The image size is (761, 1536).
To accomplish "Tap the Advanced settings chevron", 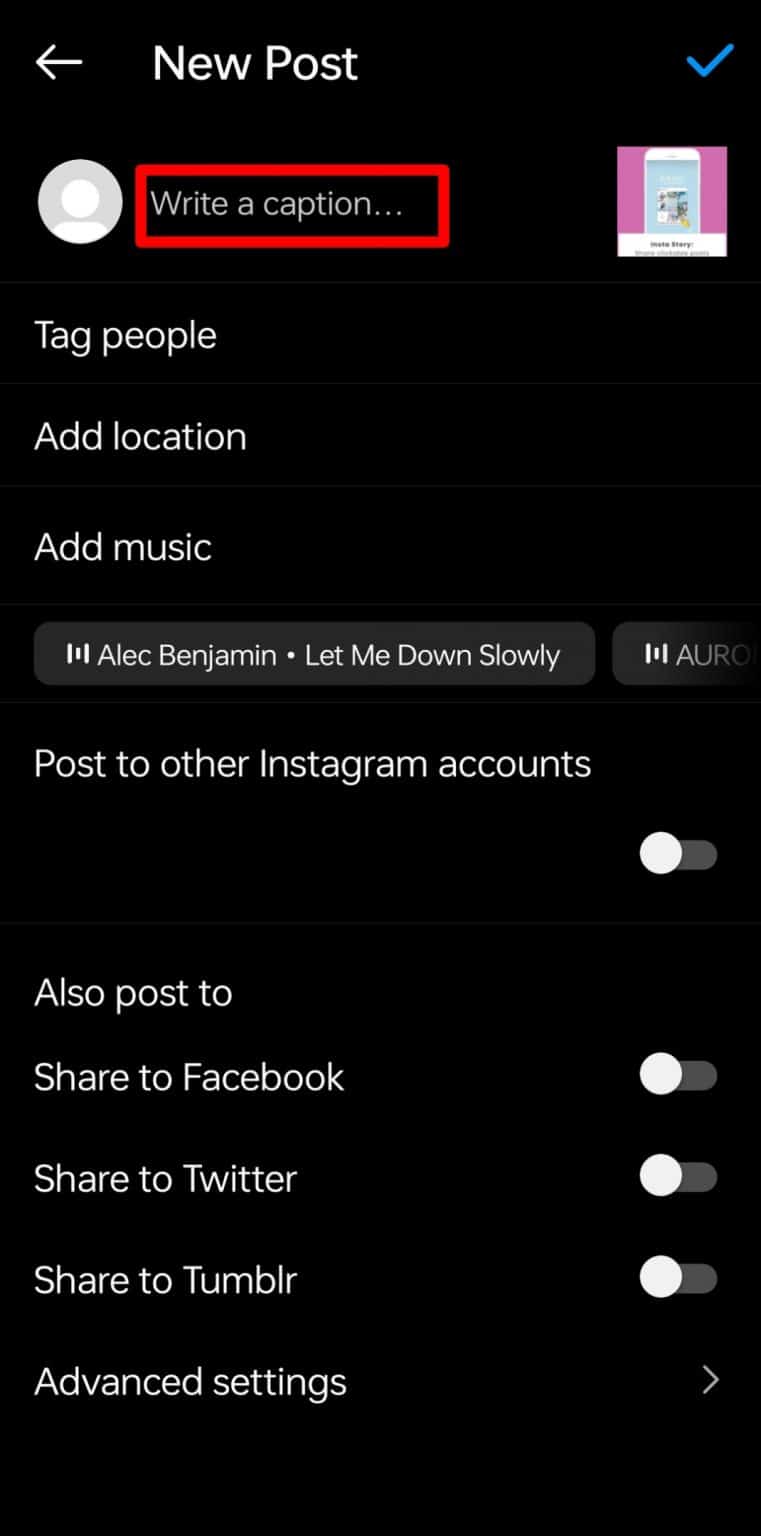I will [710, 1380].
